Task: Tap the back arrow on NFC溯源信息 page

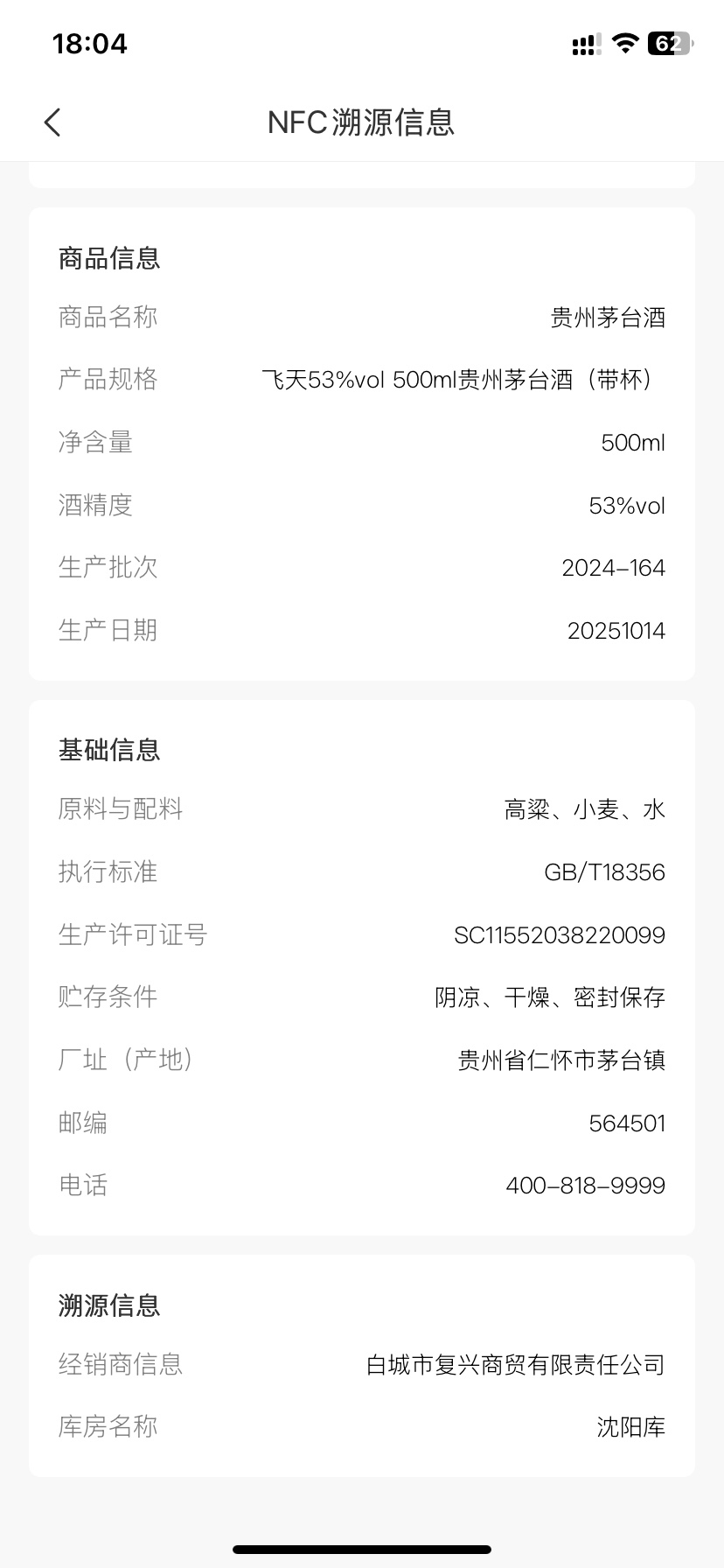Action: (52, 122)
